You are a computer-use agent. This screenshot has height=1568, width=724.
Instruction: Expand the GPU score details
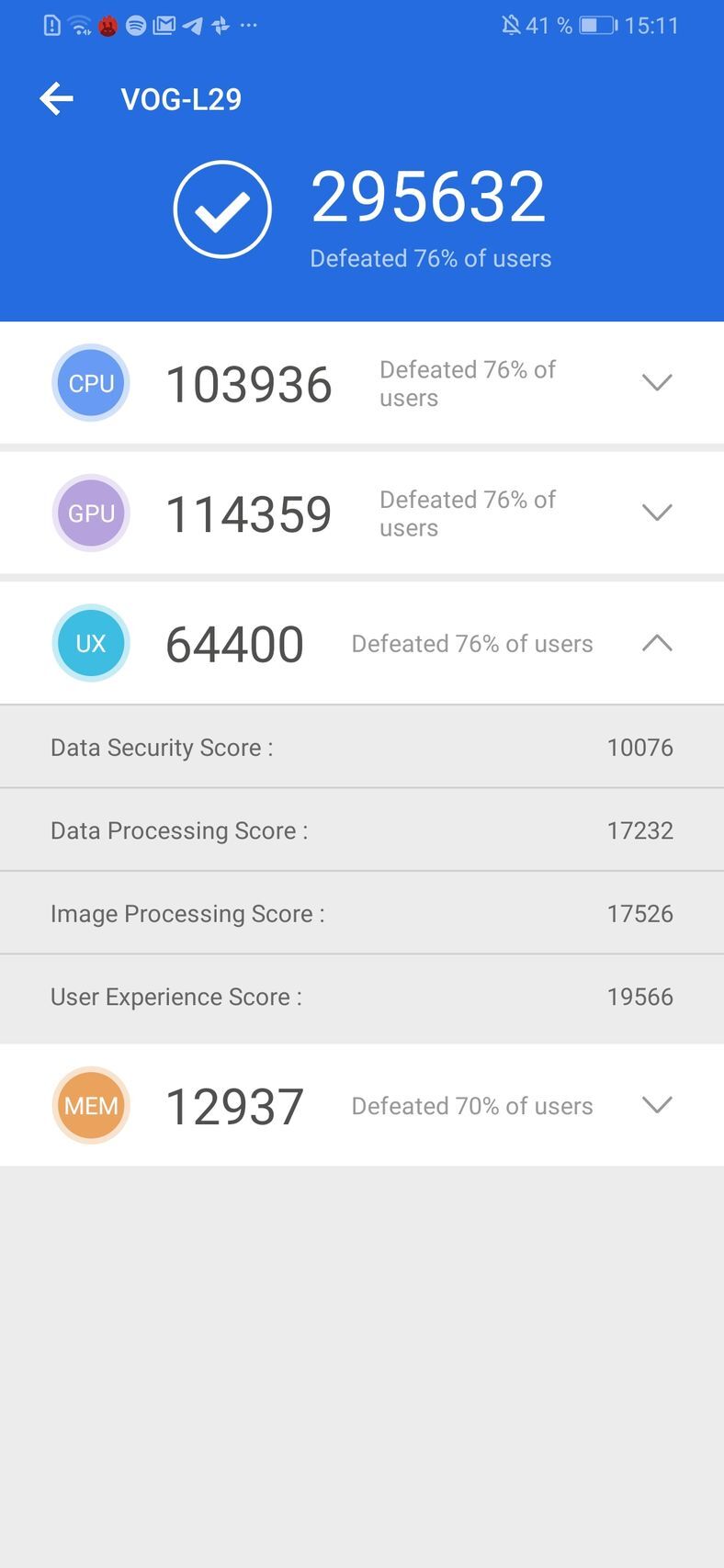[x=656, y=513]
